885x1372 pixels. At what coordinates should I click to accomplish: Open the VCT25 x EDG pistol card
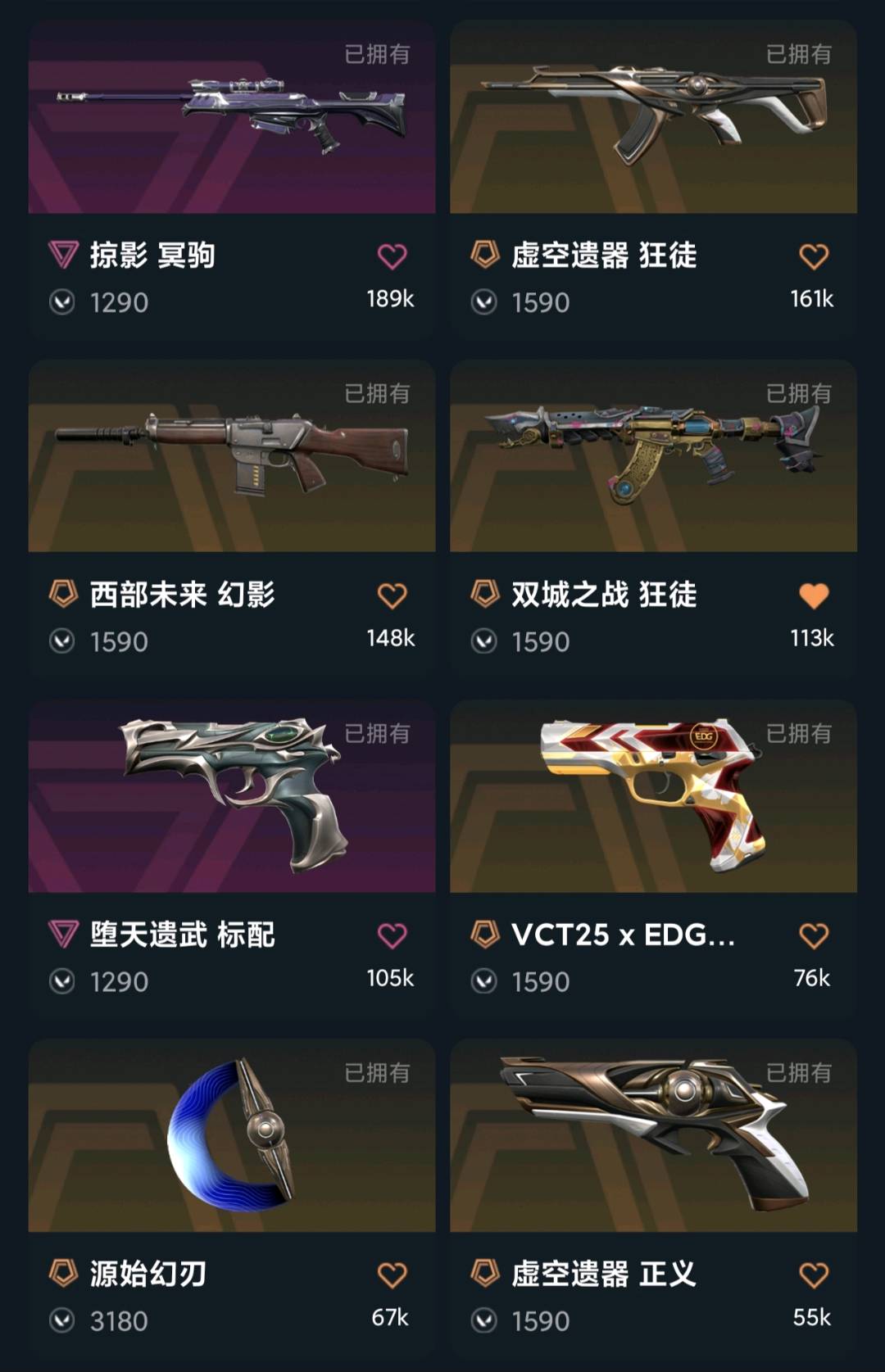pyautogui.click(x=653, y=797)
